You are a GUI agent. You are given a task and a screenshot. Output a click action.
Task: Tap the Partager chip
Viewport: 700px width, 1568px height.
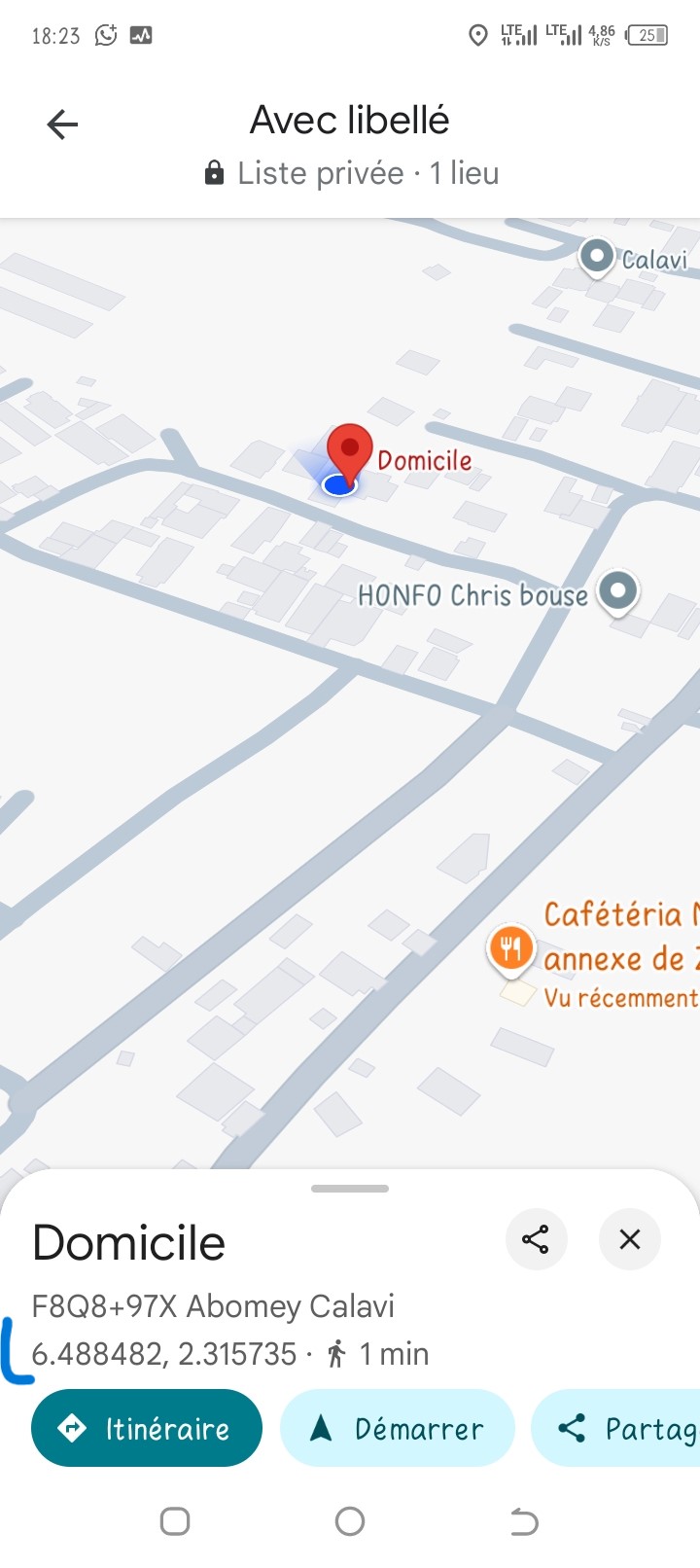pyautogui.click(x=622, y=1428)
